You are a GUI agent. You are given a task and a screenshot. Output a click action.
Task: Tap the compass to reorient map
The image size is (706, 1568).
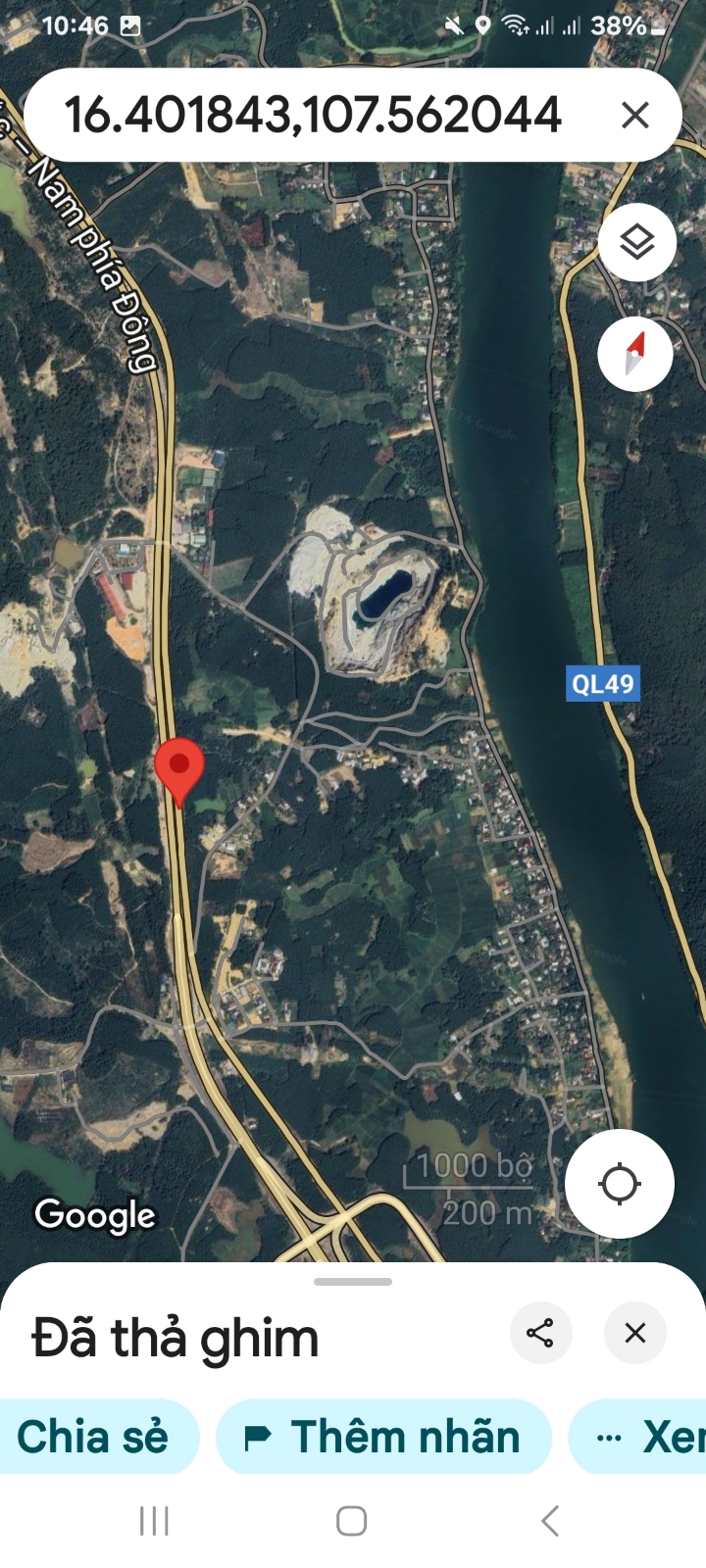click(635, 354)
